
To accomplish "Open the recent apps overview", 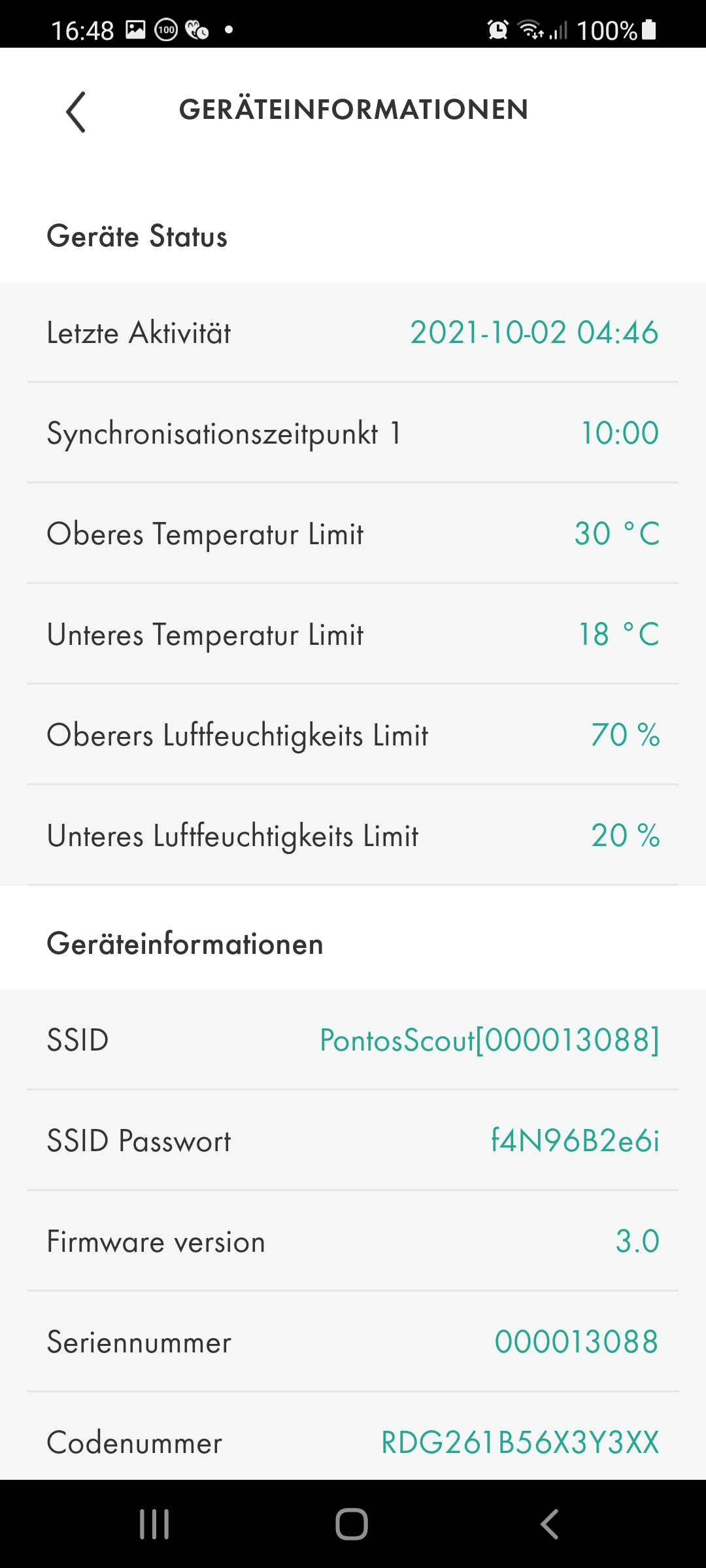I will [155, 1524].
